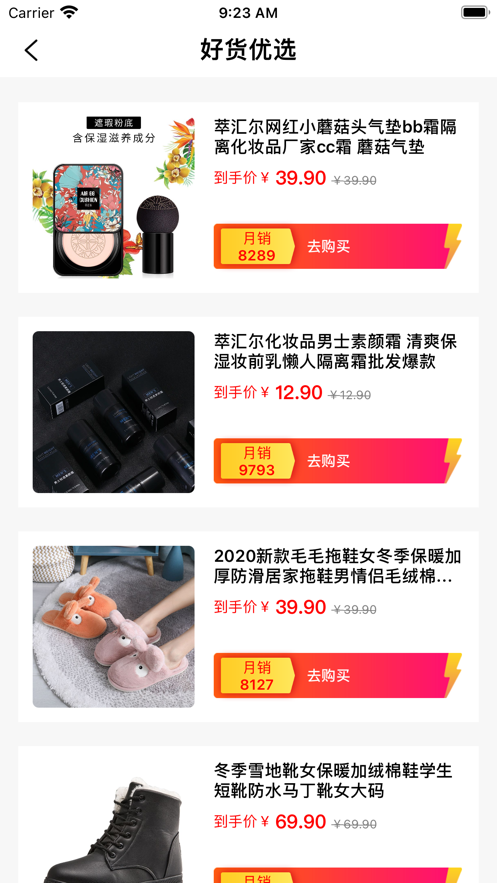
Task: Open the 冬季雪地靴 product card
Action: click(x=248, y=814)
